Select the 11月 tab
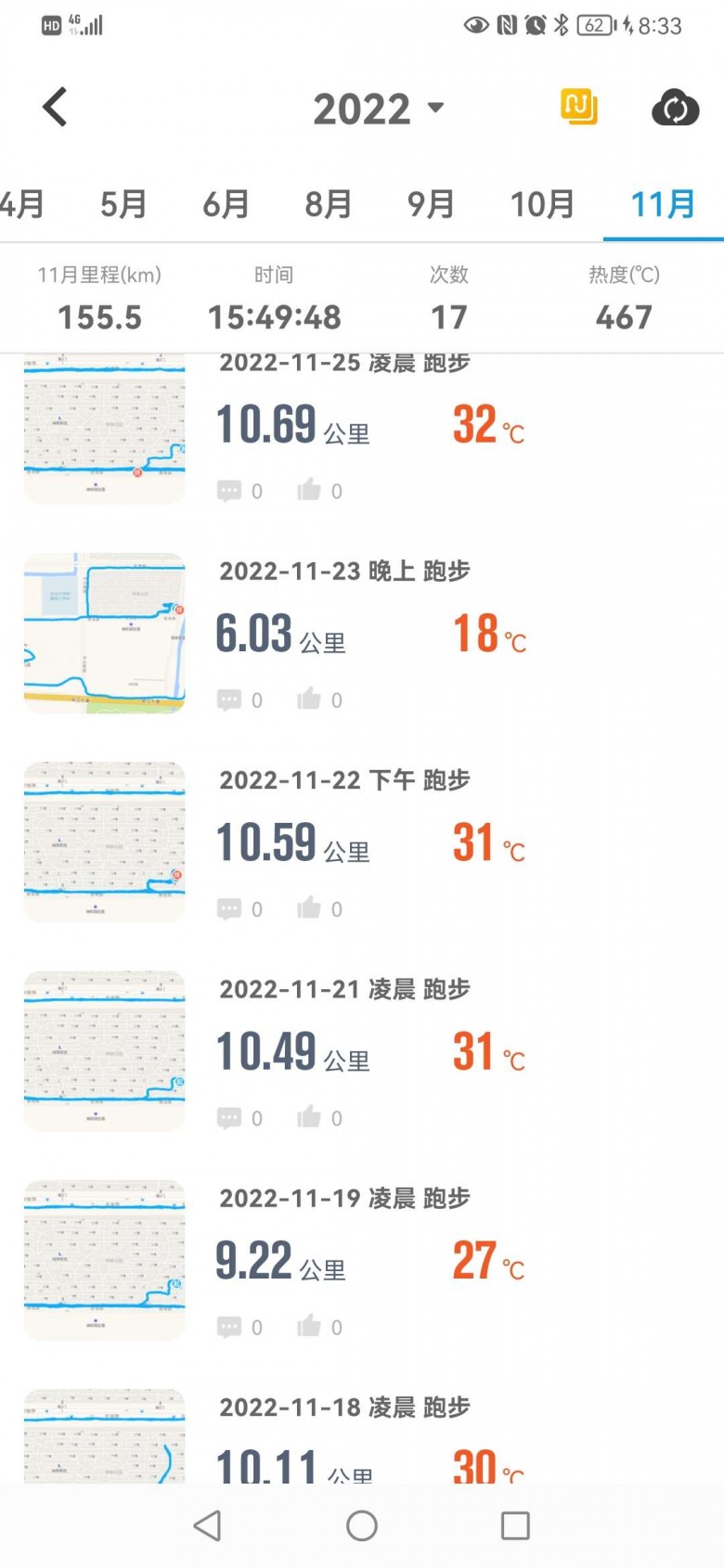This screenshot has width=724, height=1568. point(663,204)
